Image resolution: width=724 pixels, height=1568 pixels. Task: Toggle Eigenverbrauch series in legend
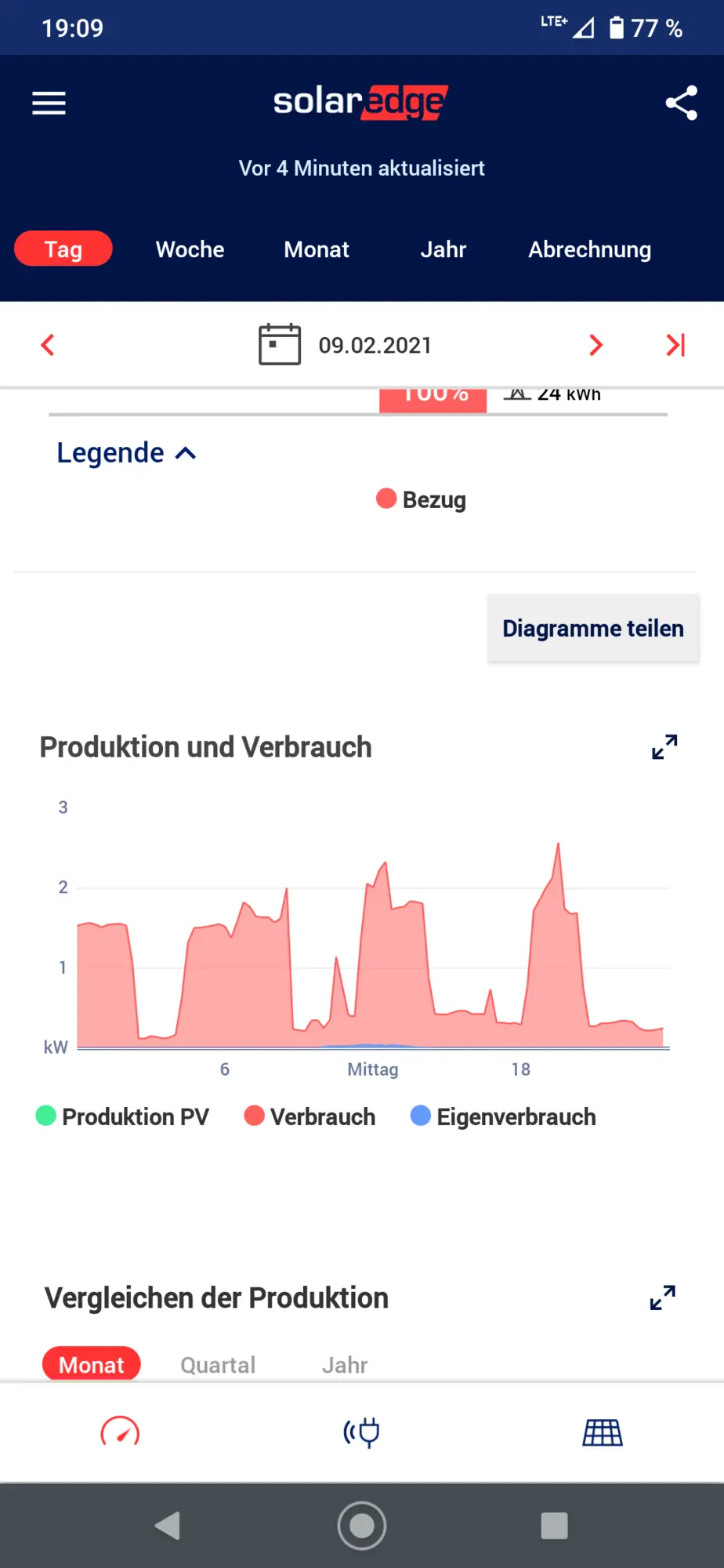pos(503,1116)
